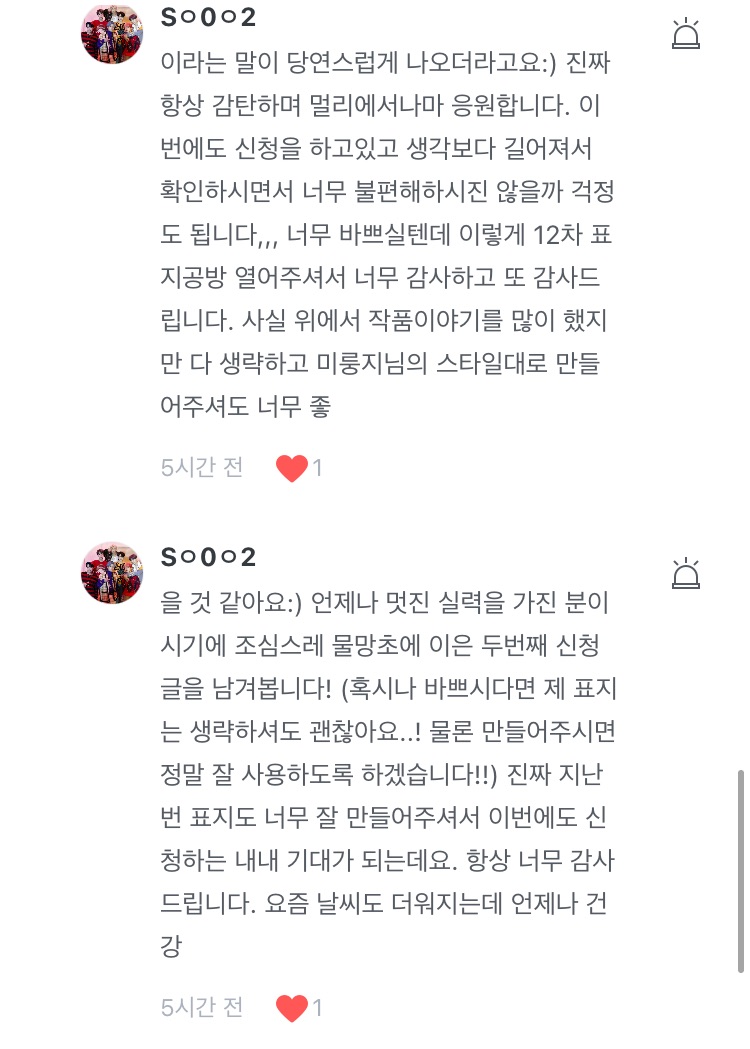Report the comment starting "을 것 같아요"
The height and width of the screenshot is (1049, 750).
click(x=686, y=573)
